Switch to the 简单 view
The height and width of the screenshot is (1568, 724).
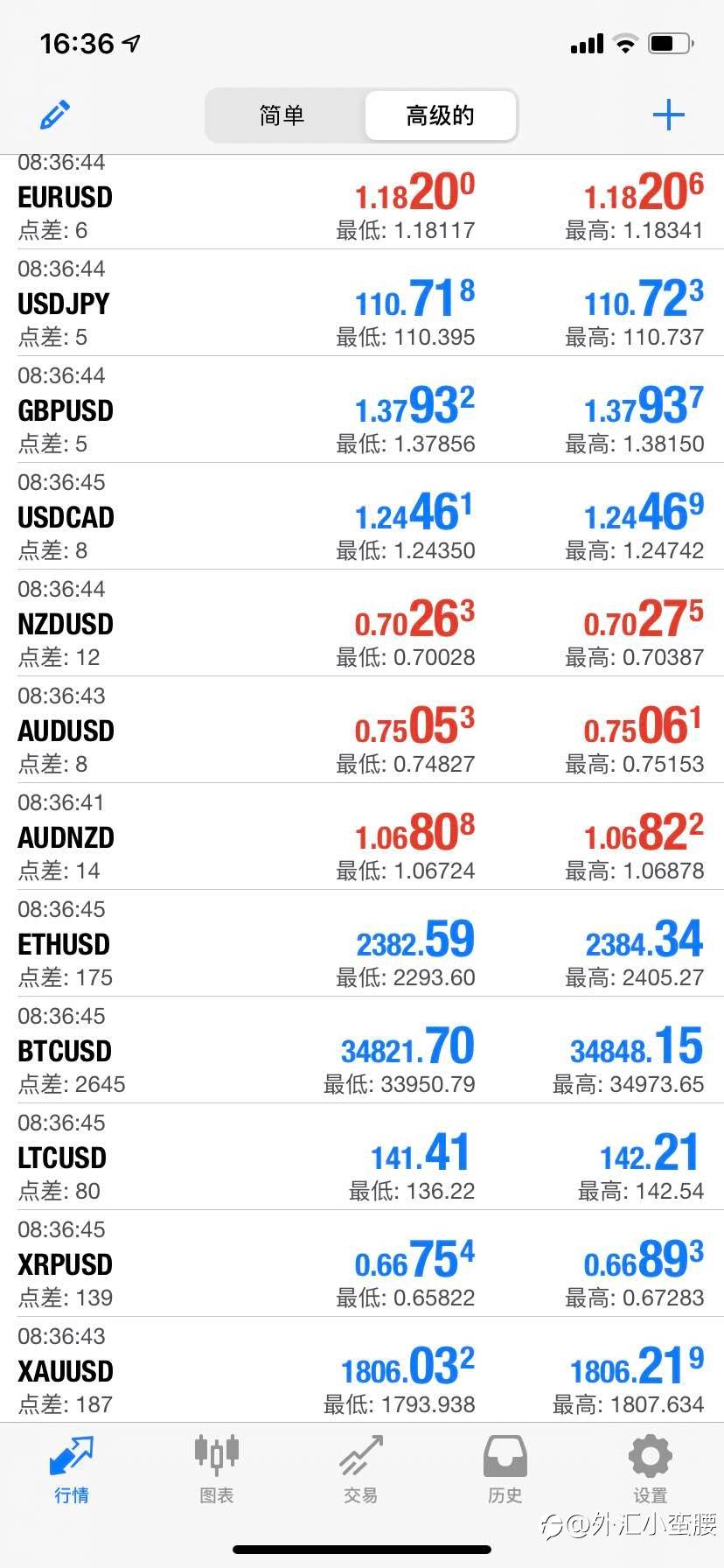click(282, 115)
